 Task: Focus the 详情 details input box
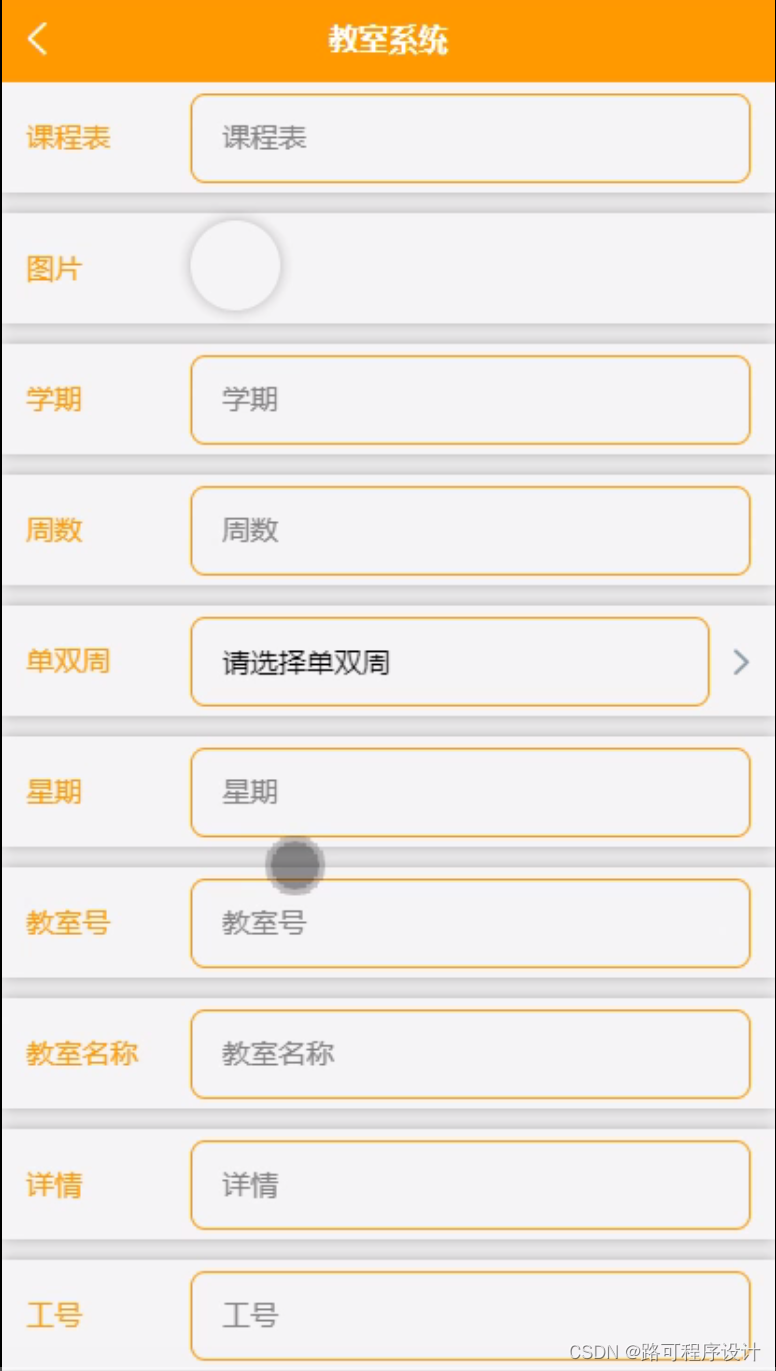pos(470,1185)
